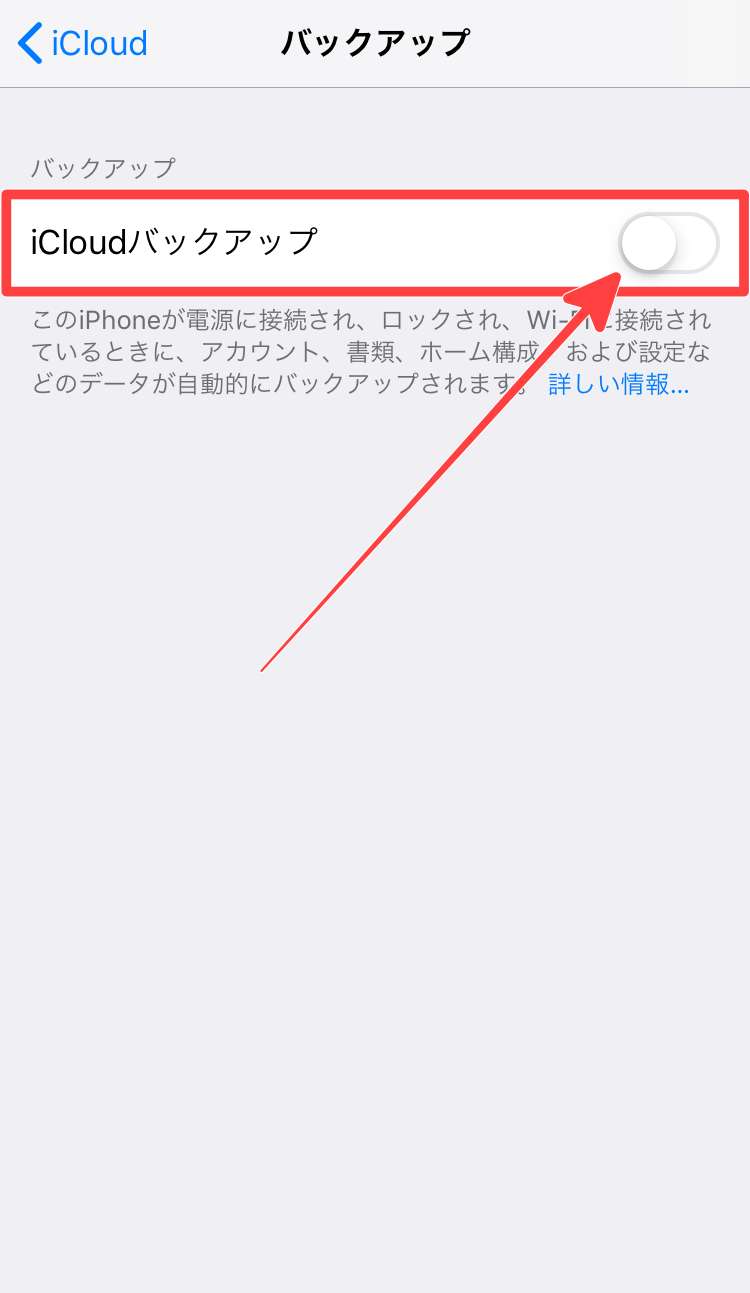Enable the iCloudバックアップ switch
Viewport: 750px width, 1293px height.
click(x=668, y=243)
